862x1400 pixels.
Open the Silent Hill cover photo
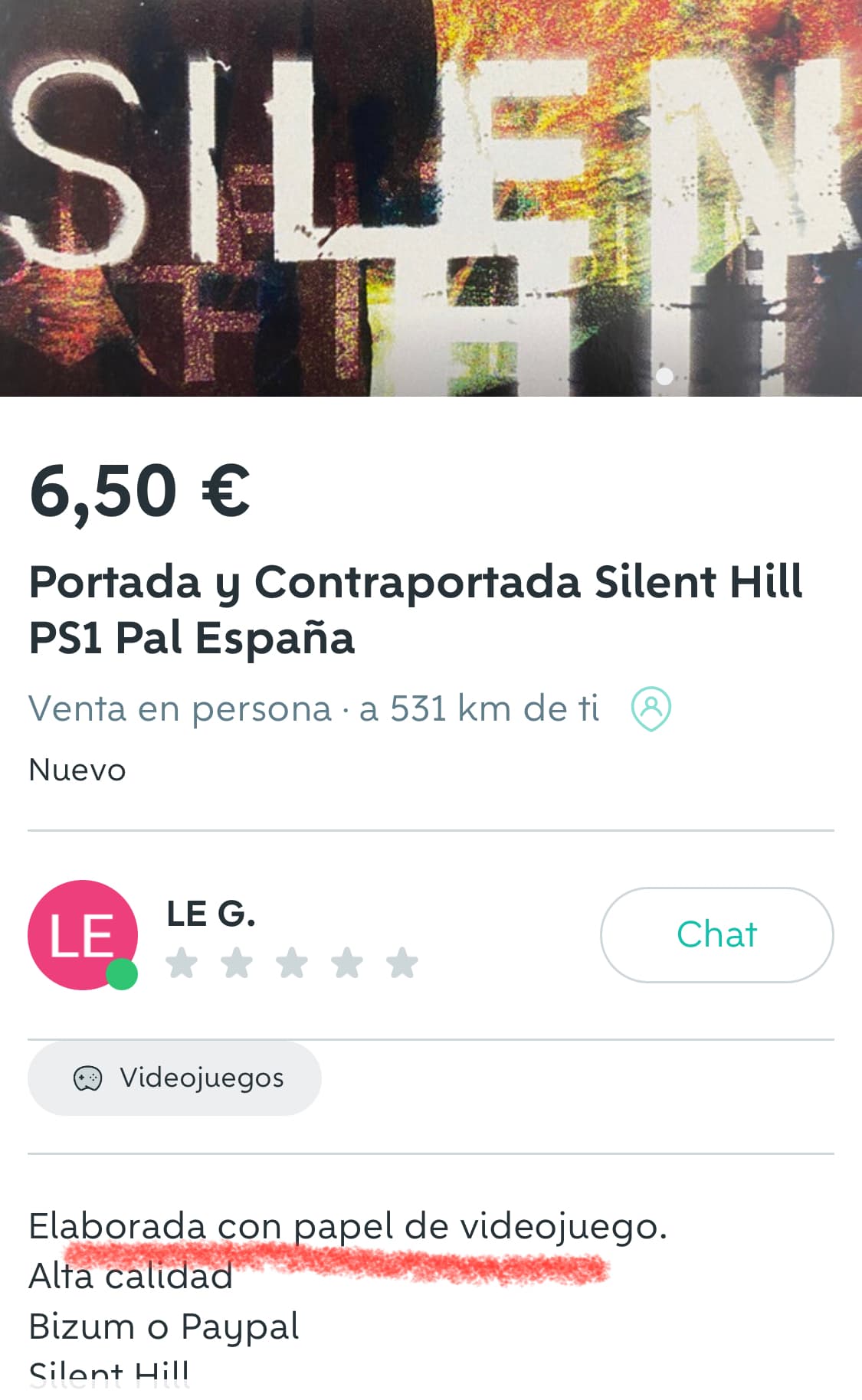(431, 198)
